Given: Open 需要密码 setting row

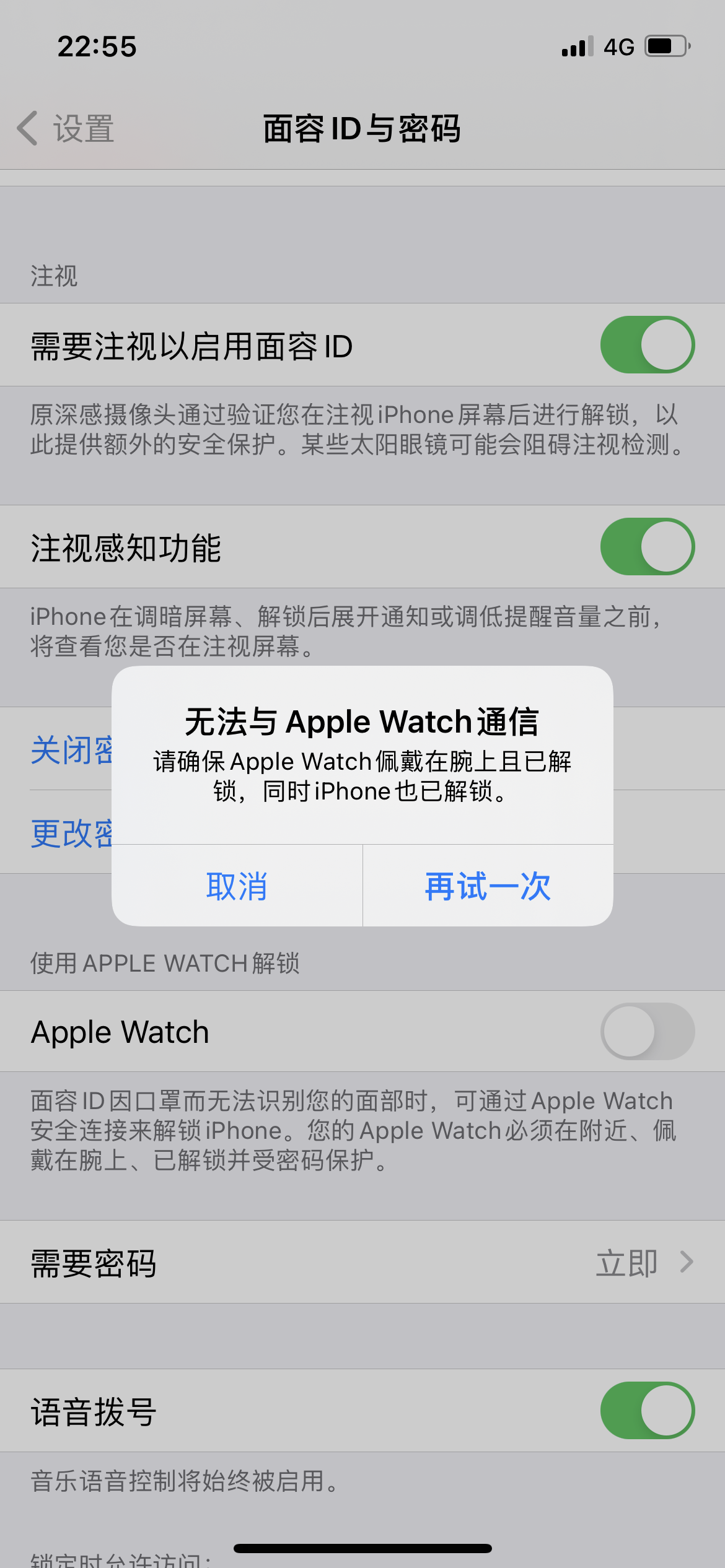Looking at the screenshot, I should coord(362,1262).
